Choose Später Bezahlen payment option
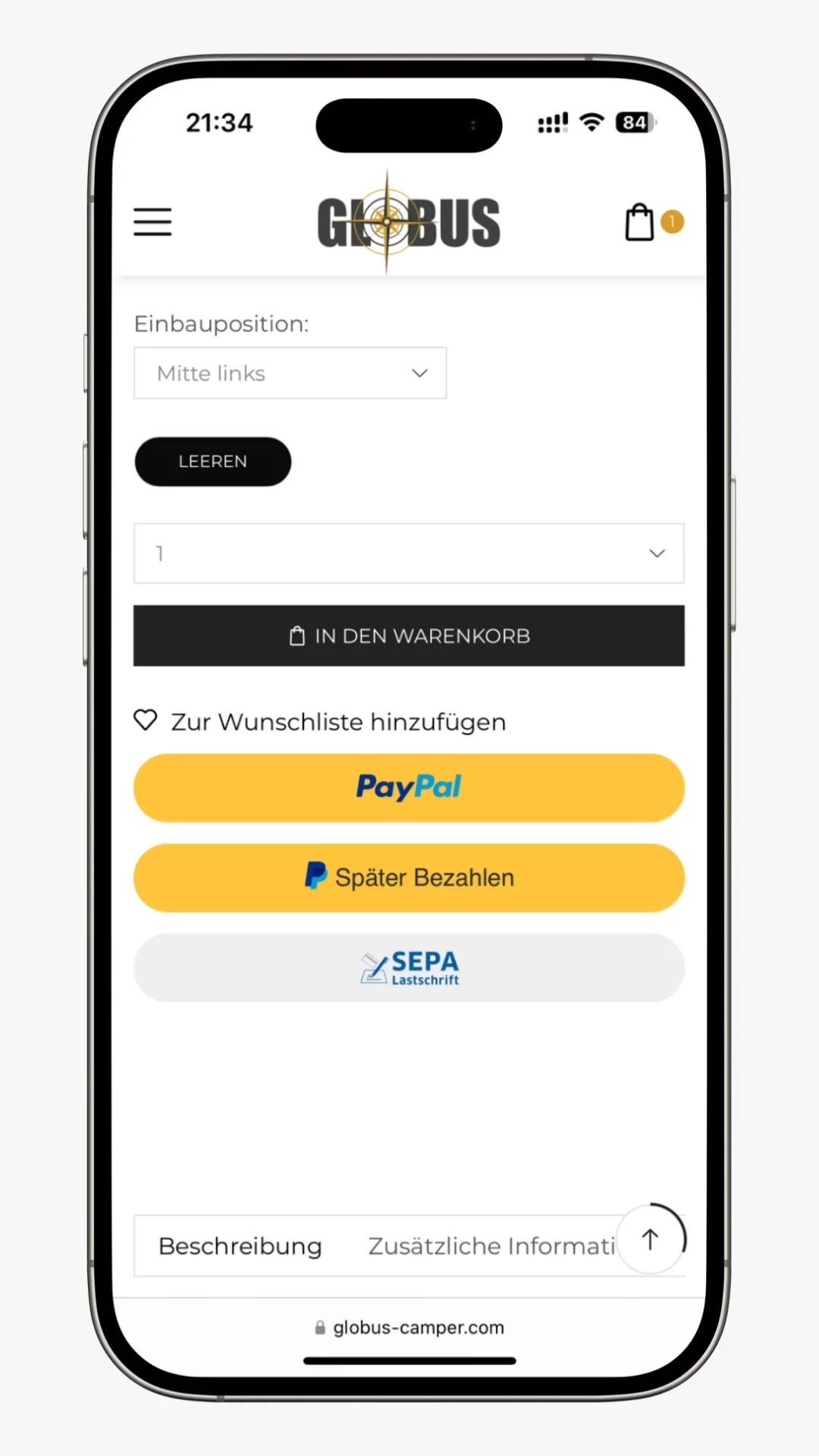Image resolution: width=819 pixels, height=1456 pixels. click(409, 877)
